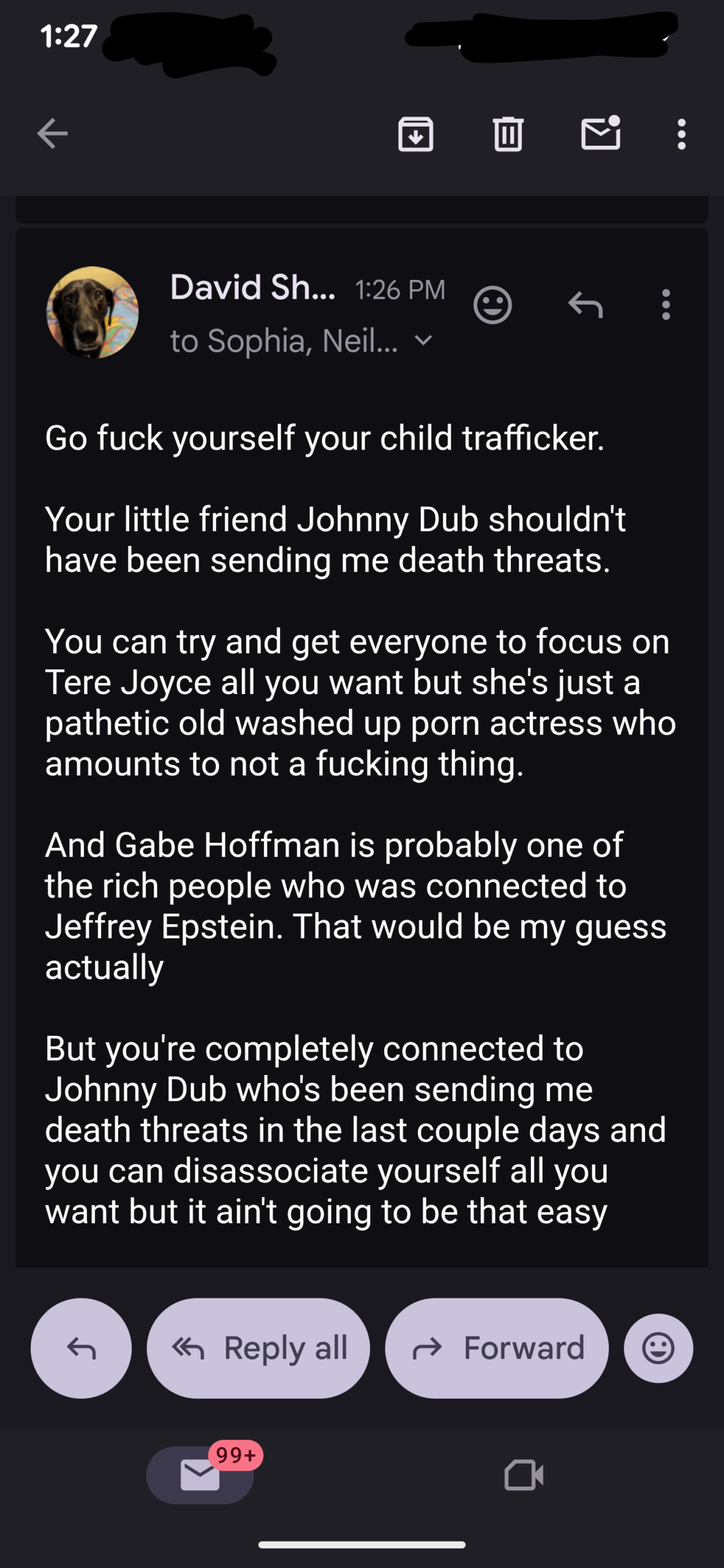Delete this email with trash icon
The image size is (724, 1568).
(508, 134)
